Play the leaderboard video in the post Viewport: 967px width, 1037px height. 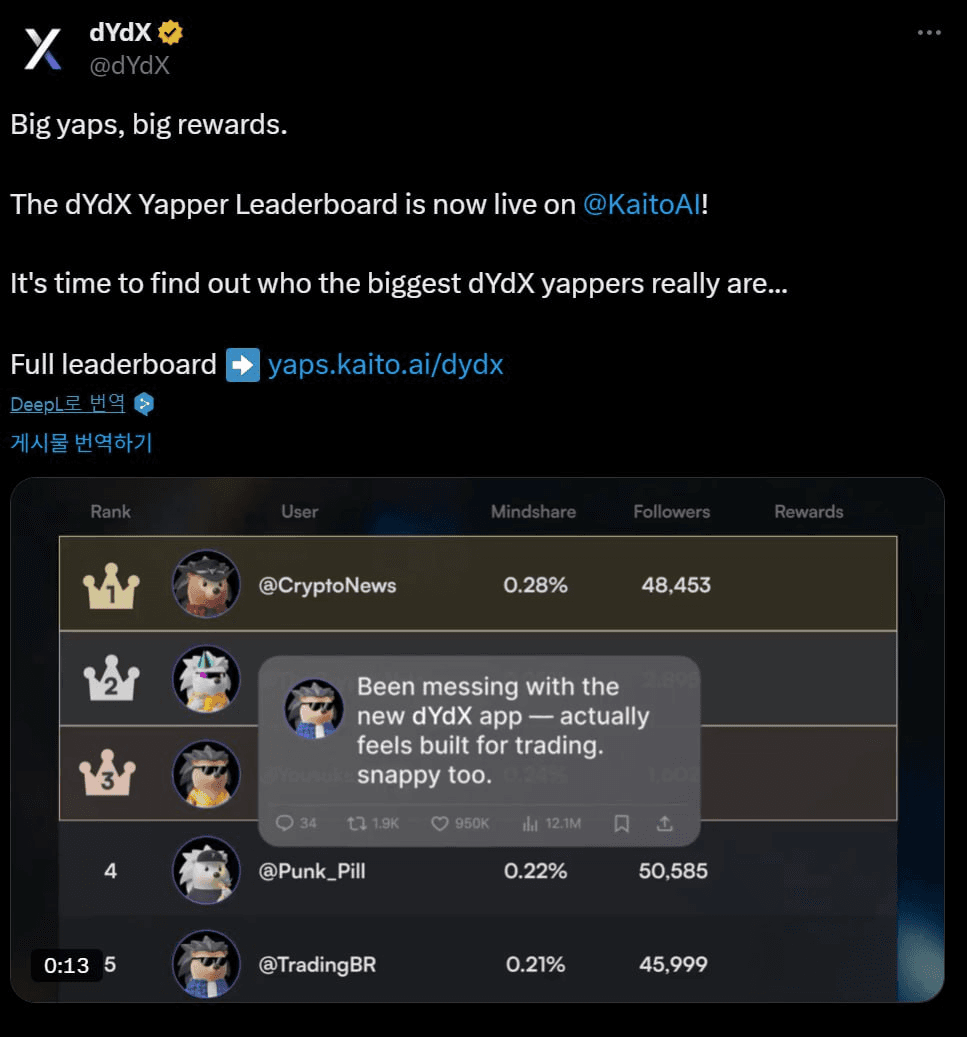[x=477, y=740]
